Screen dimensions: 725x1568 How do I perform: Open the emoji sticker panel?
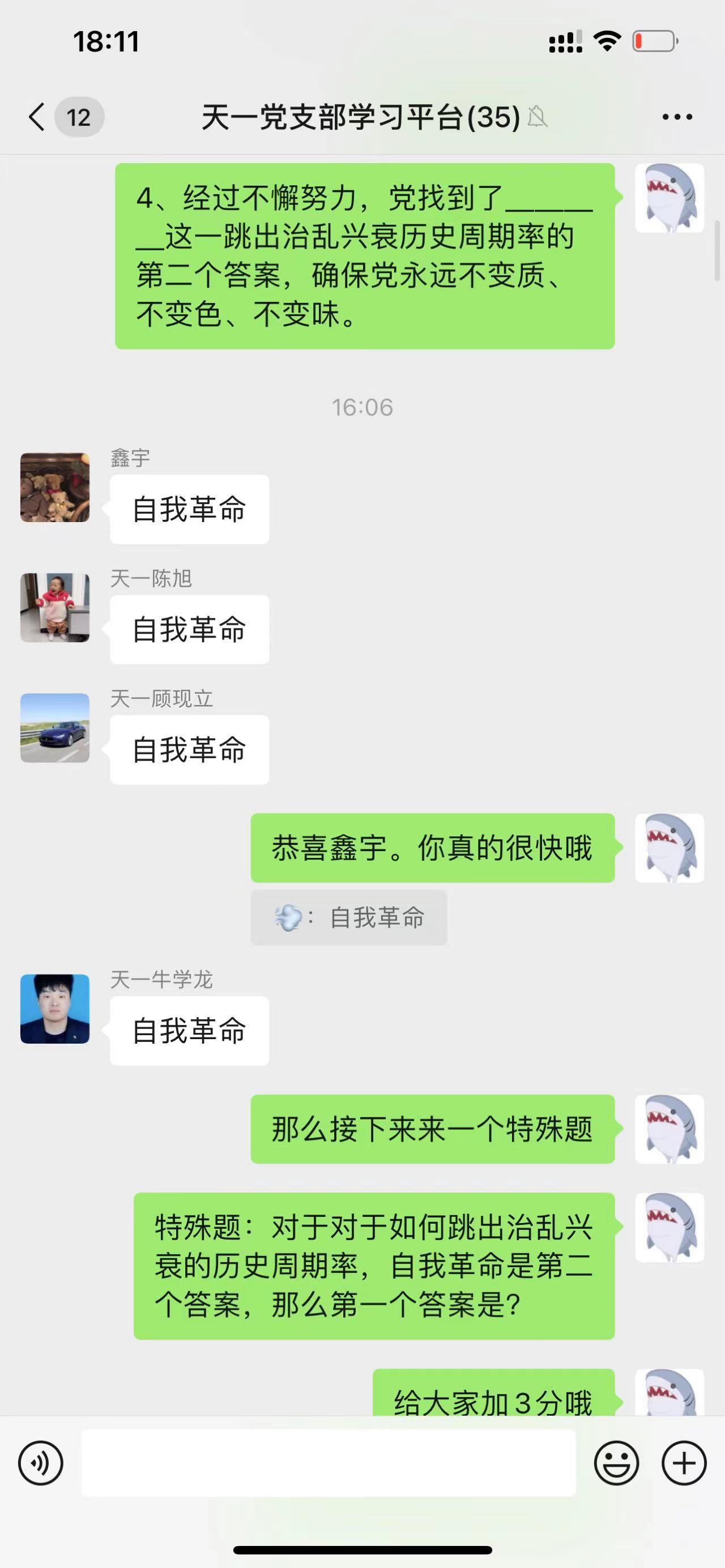click(616, 1463)
